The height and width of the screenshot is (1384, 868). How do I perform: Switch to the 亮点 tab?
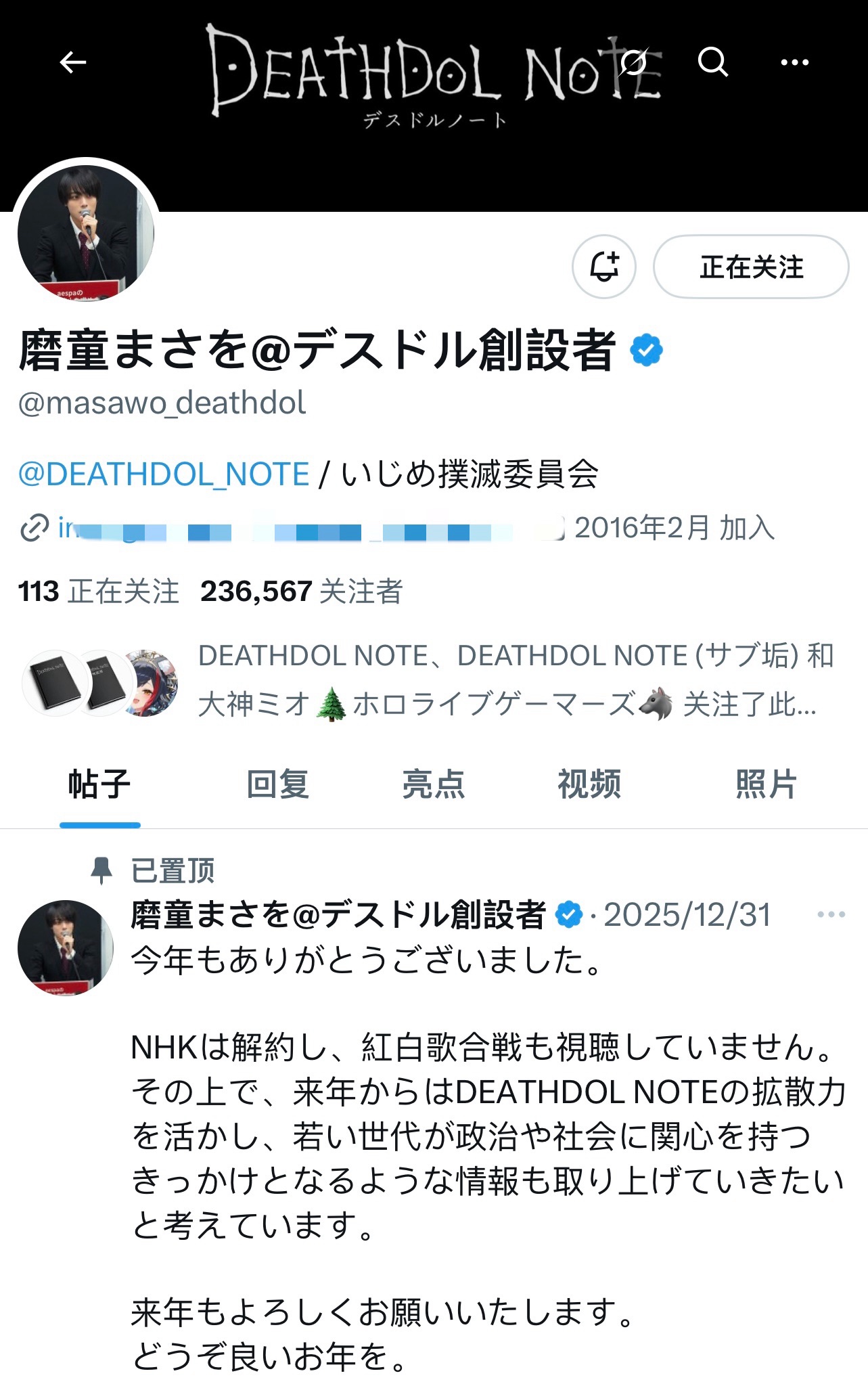click(x=434, y=785)
